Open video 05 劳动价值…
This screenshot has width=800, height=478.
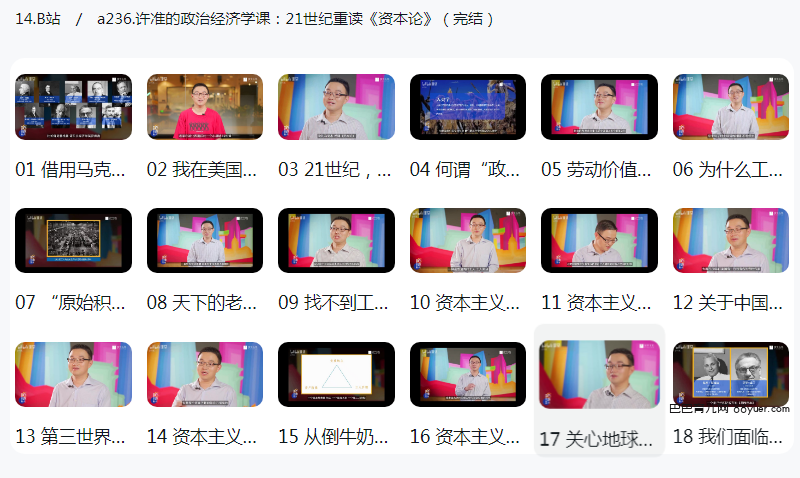tap(599, 107)
